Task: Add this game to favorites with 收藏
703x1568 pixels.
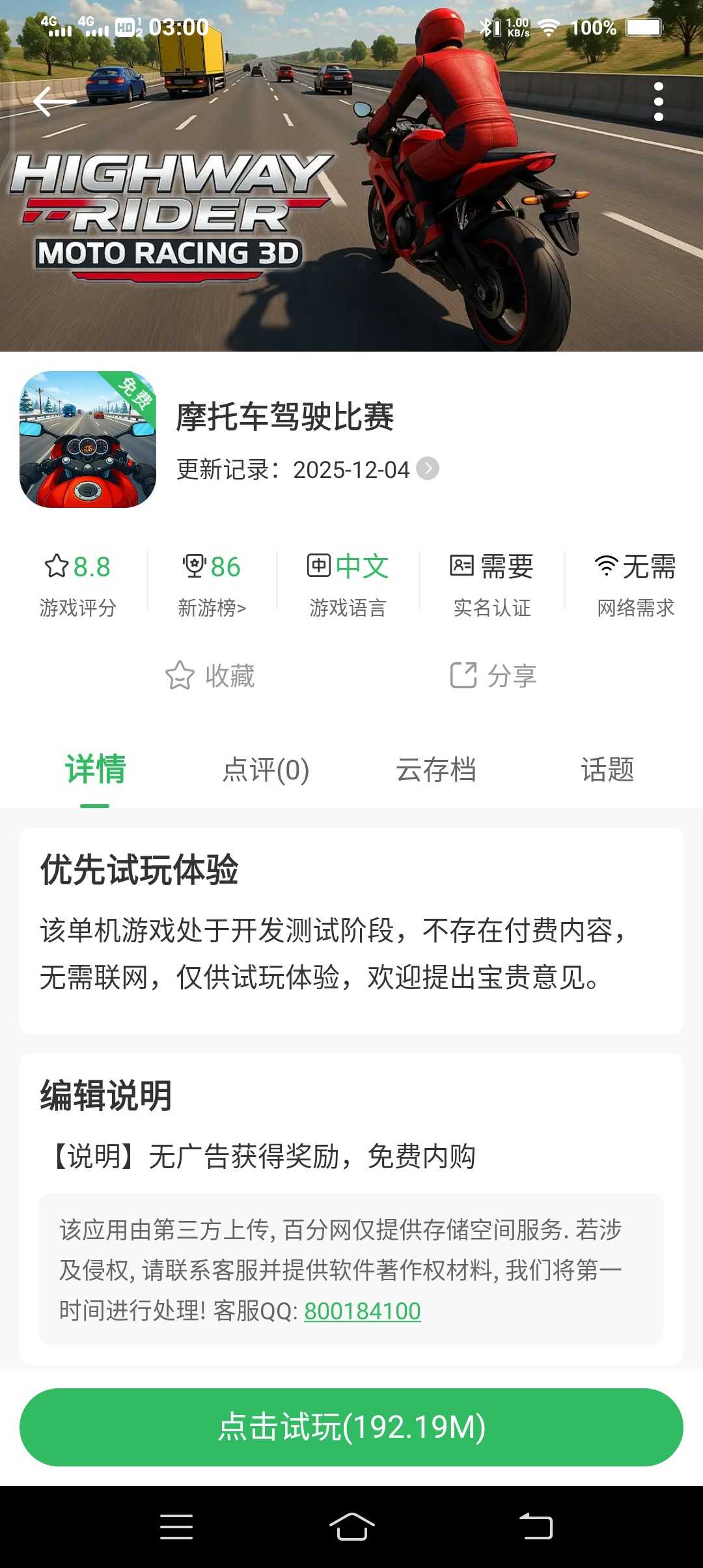Action: click(210, 675)
